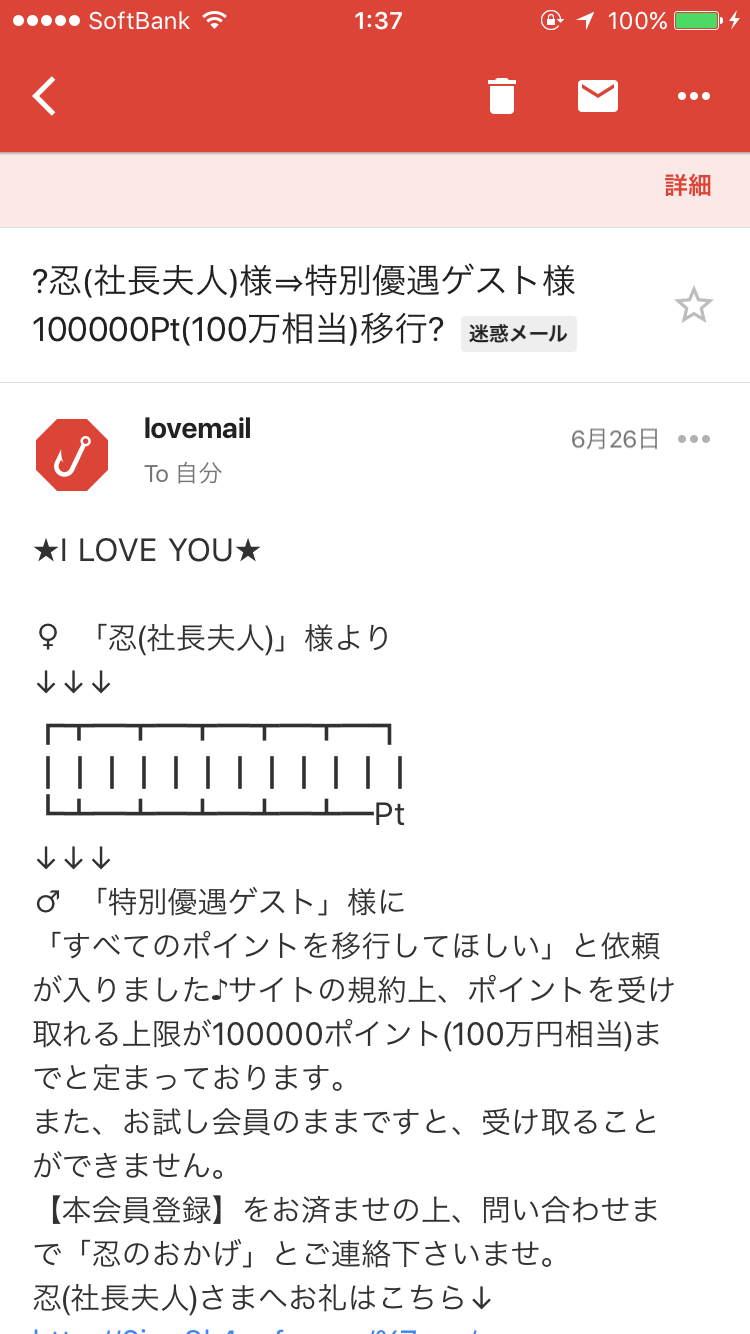Screen dimensions: 750x1334
Task: Open the top bar overflow menu
Action: (693, 96)
